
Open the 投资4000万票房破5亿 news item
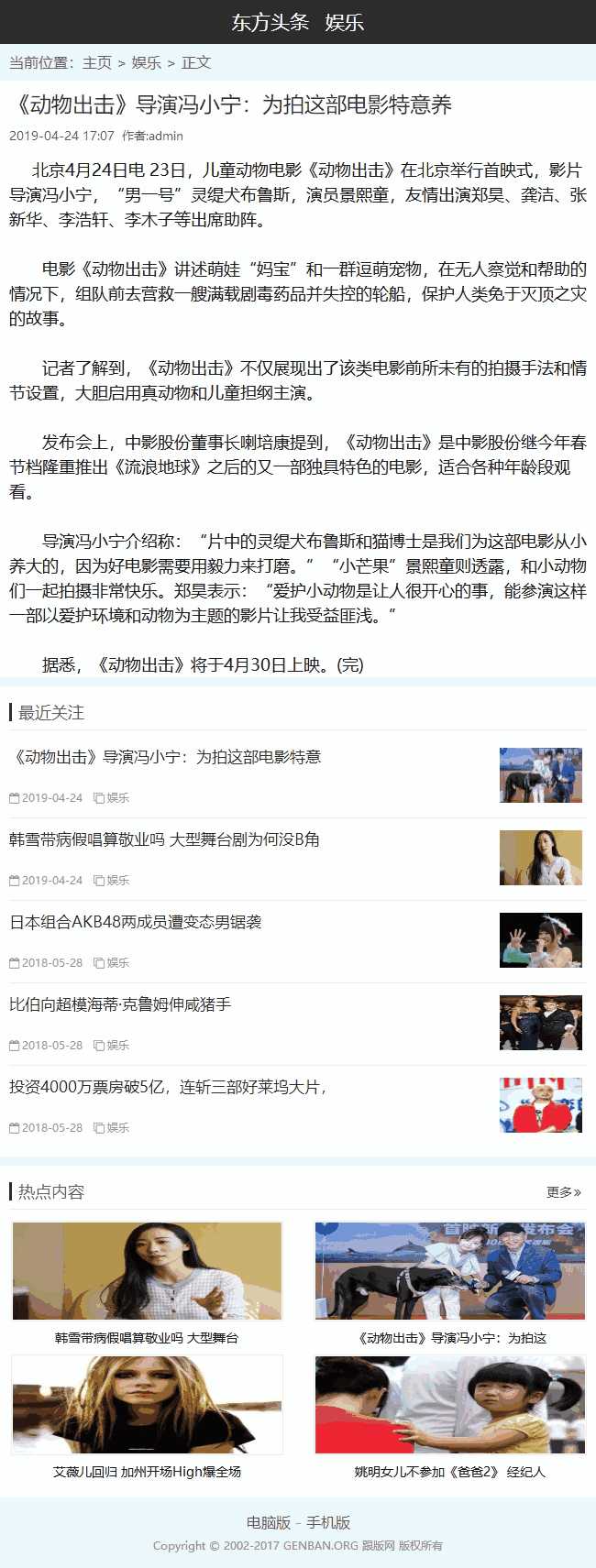tap(169, 1087)
